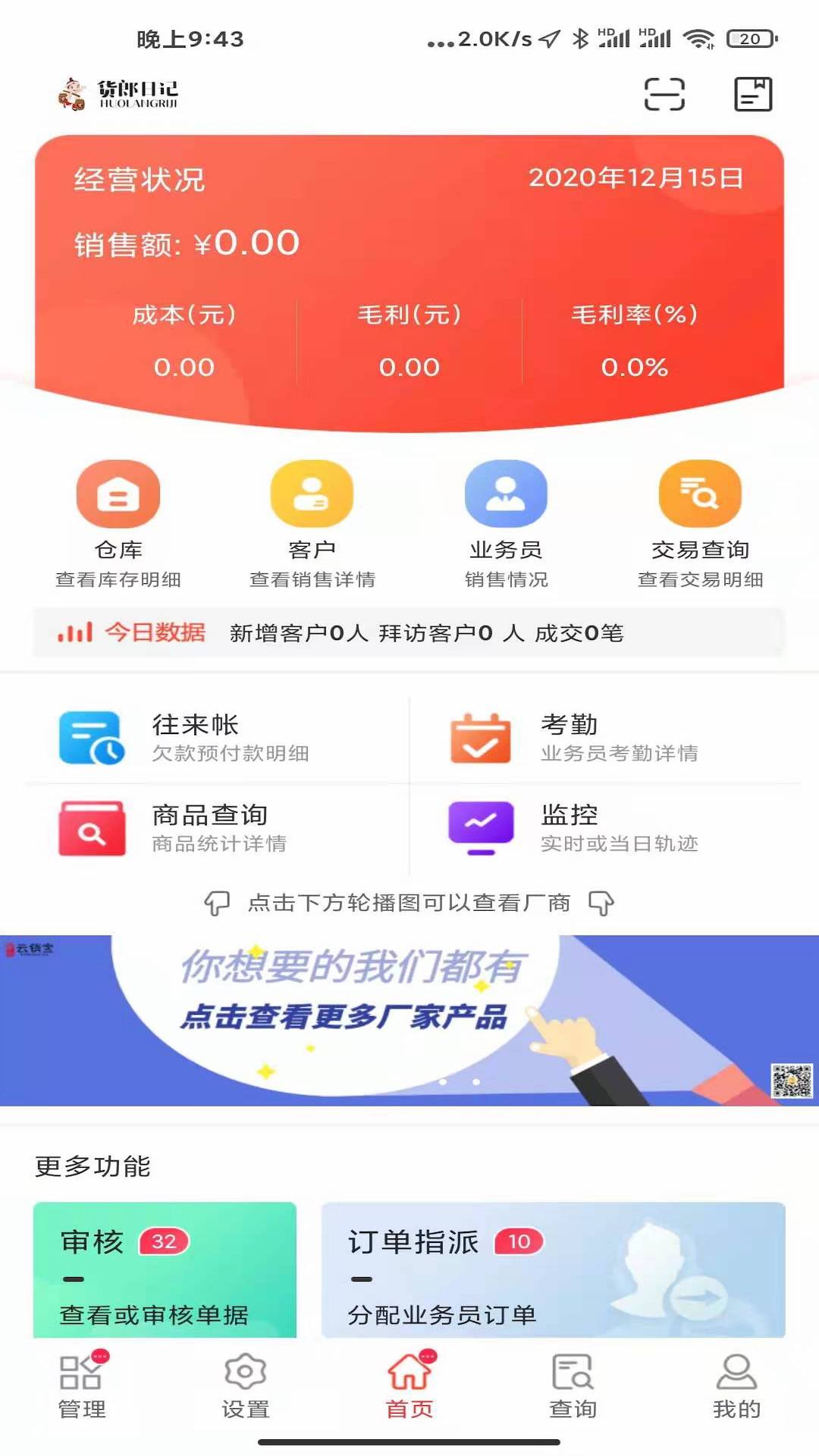This screenshot has width=819, height=1456.
Task: Open the 仓库 warehouse inventory icon
Action: click(x=118, y=493)
